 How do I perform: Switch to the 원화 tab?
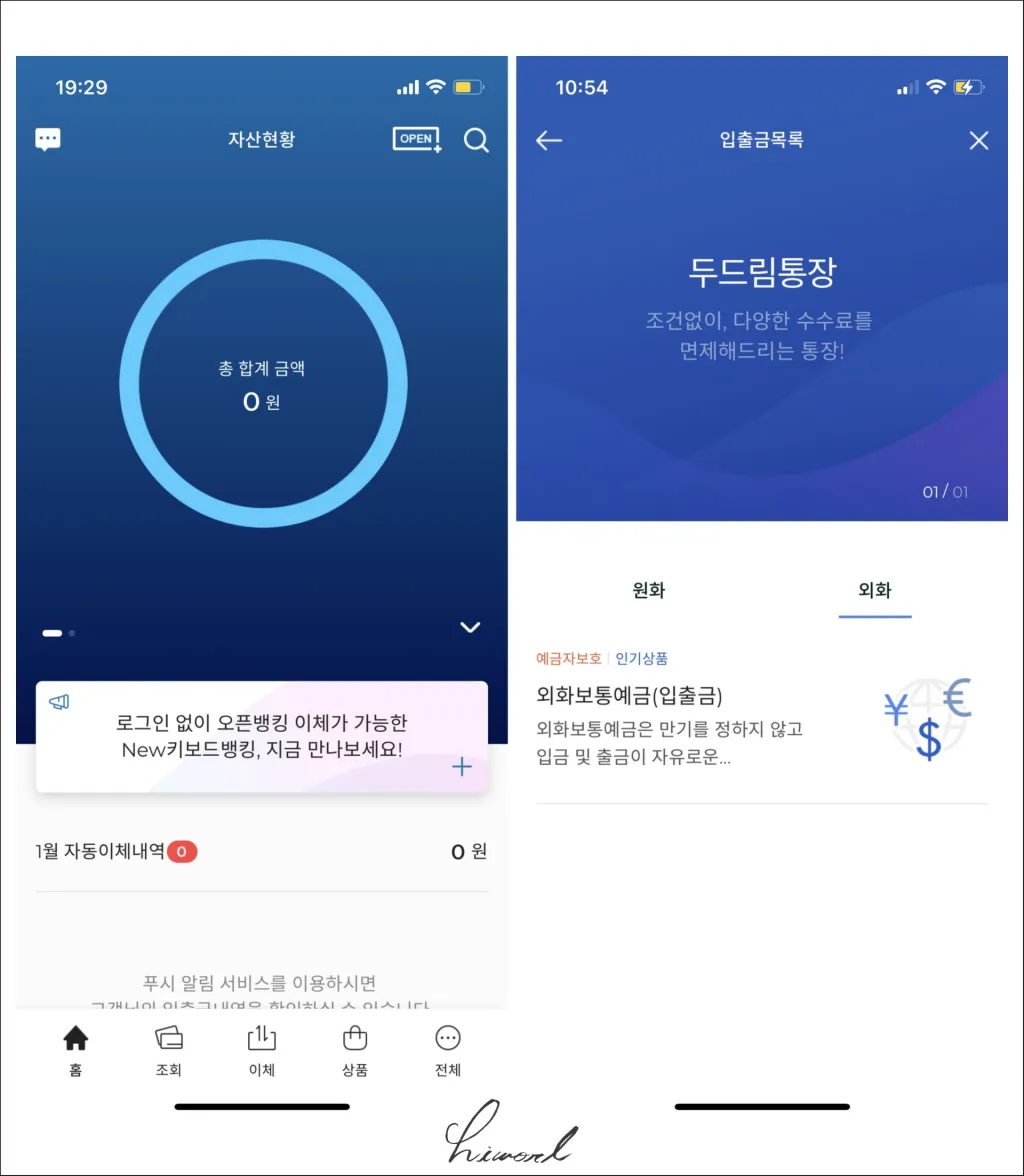click(649, 591)
